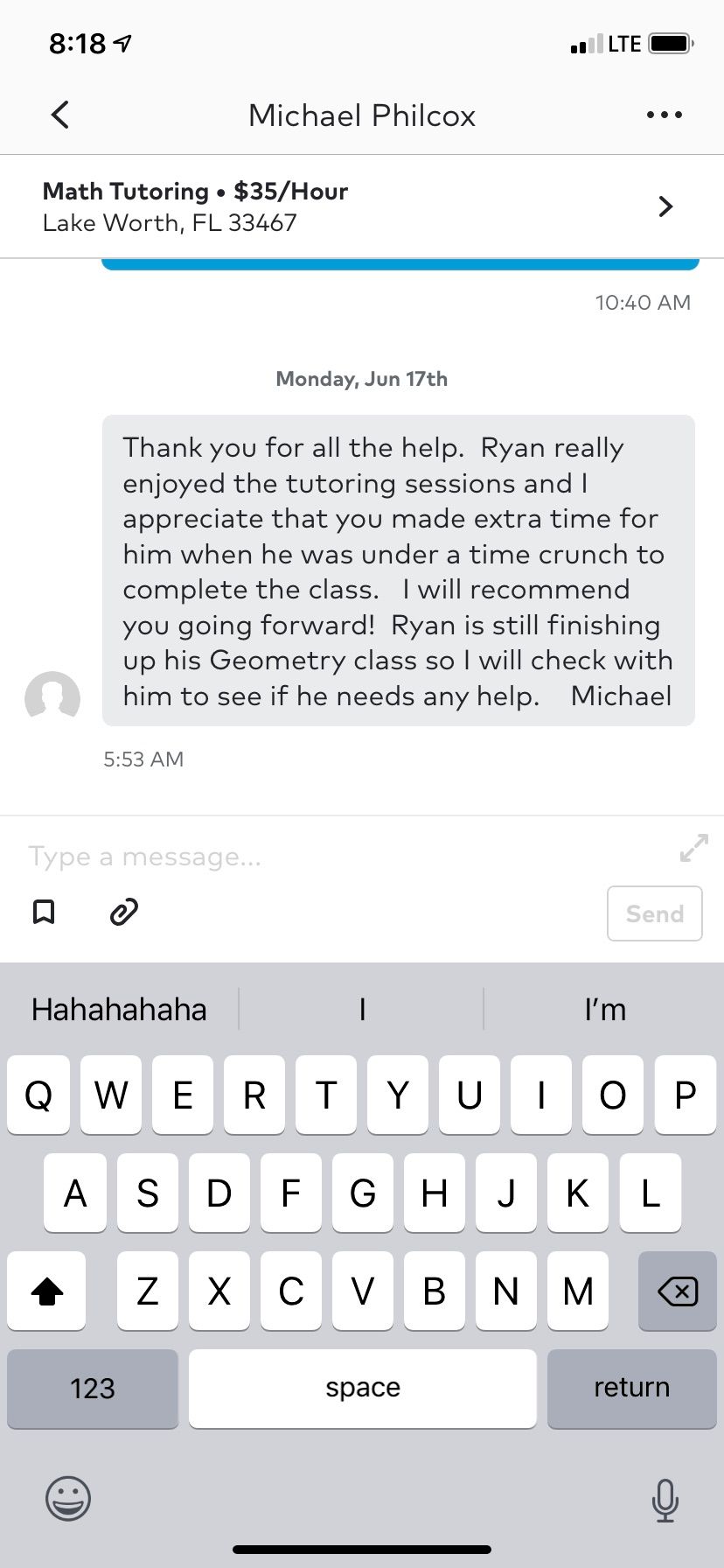Tap the Send button
The height and width of the screenshot is (1568, 724).
pyautogui.click(x=654, y=913)
